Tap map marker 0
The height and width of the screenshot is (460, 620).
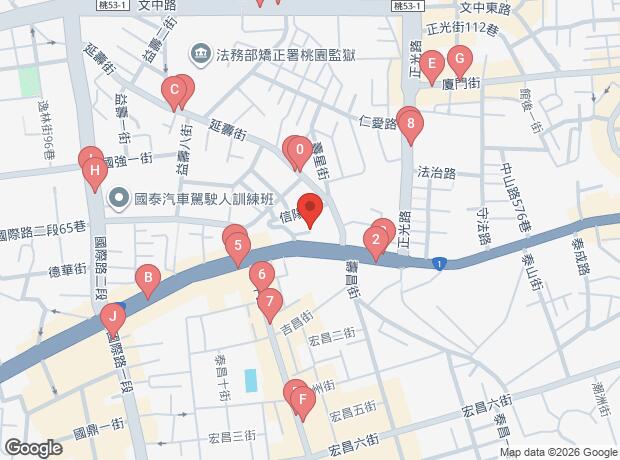click(300, 152)
